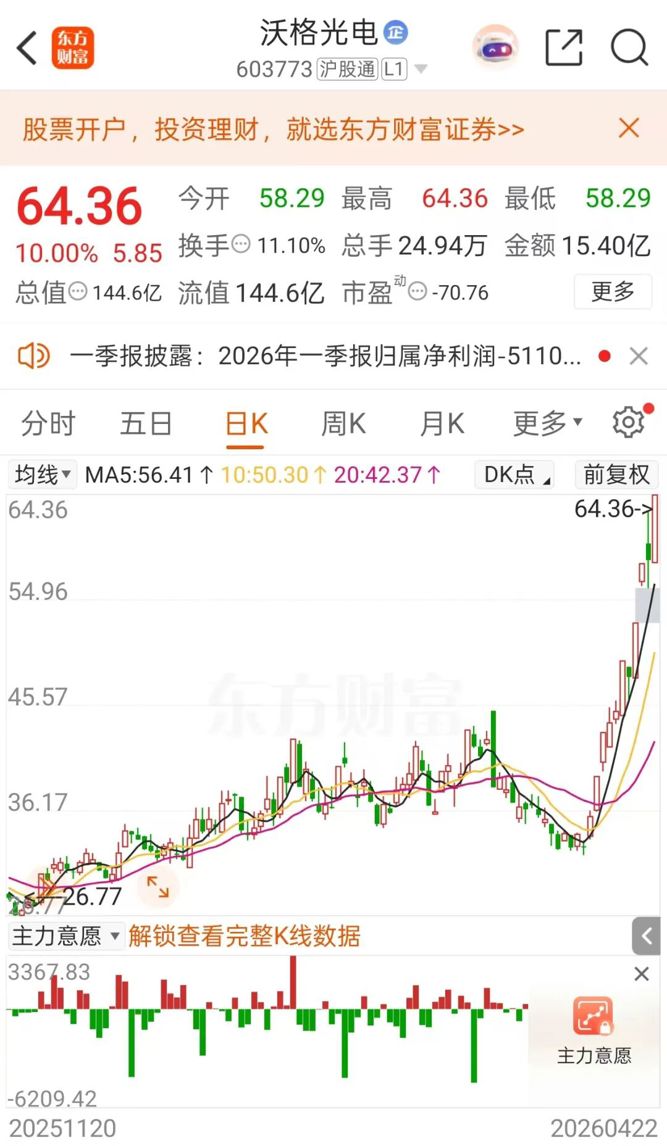Close the 东方财富证券 account banner
The height and width of the screenshot is (1146, 667).
click(x=629, y=128)
